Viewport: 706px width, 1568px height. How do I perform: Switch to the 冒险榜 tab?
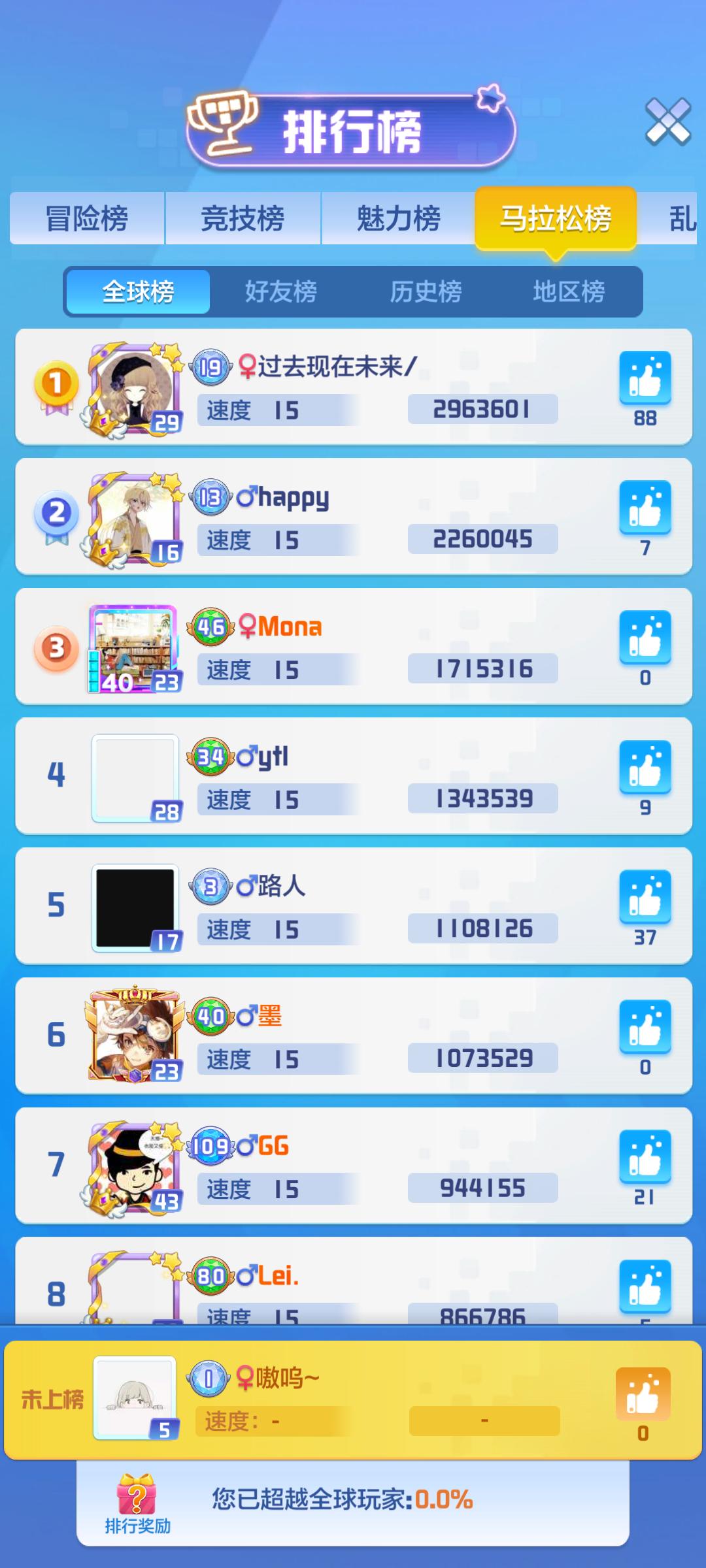click(x=87, y=218)
